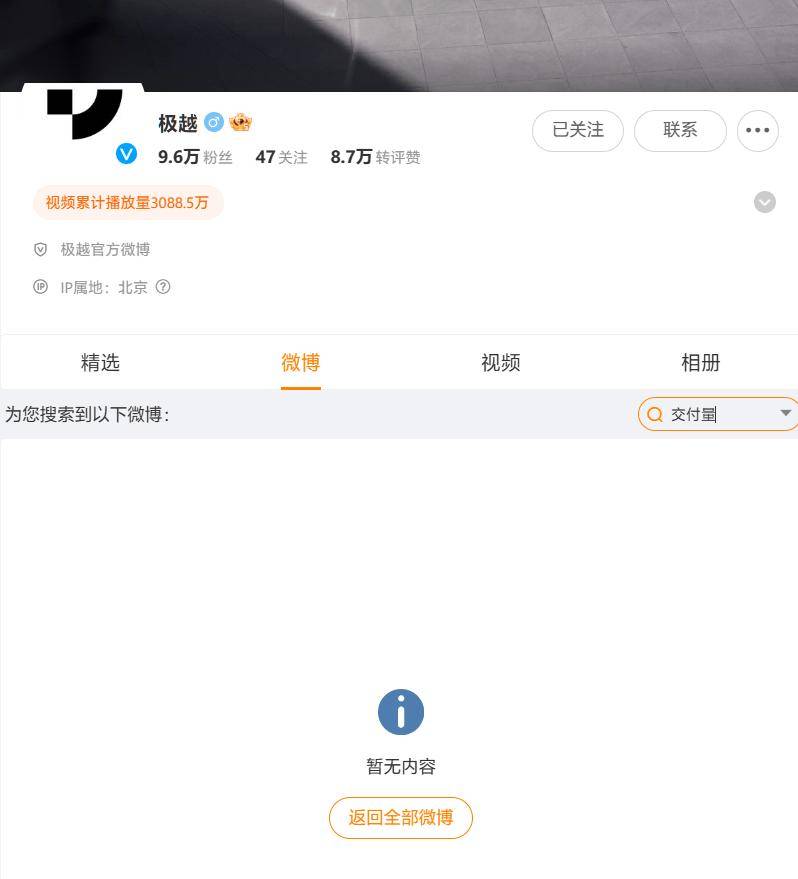Screen dimensions: 798x879
Task: View the 47 关注 following list
Action: (281, 157)
